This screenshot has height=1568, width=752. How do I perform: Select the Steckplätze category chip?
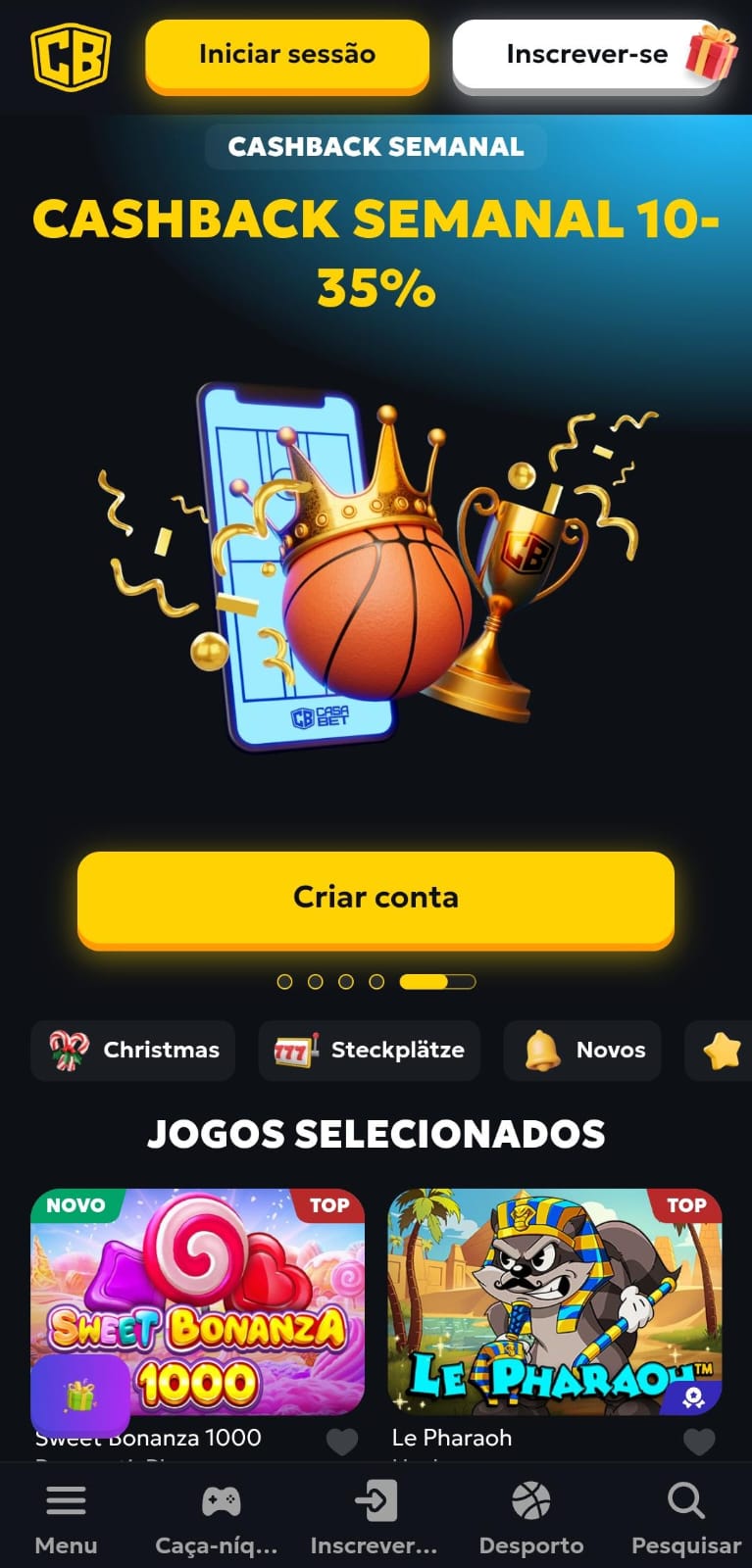[369, 1051]
